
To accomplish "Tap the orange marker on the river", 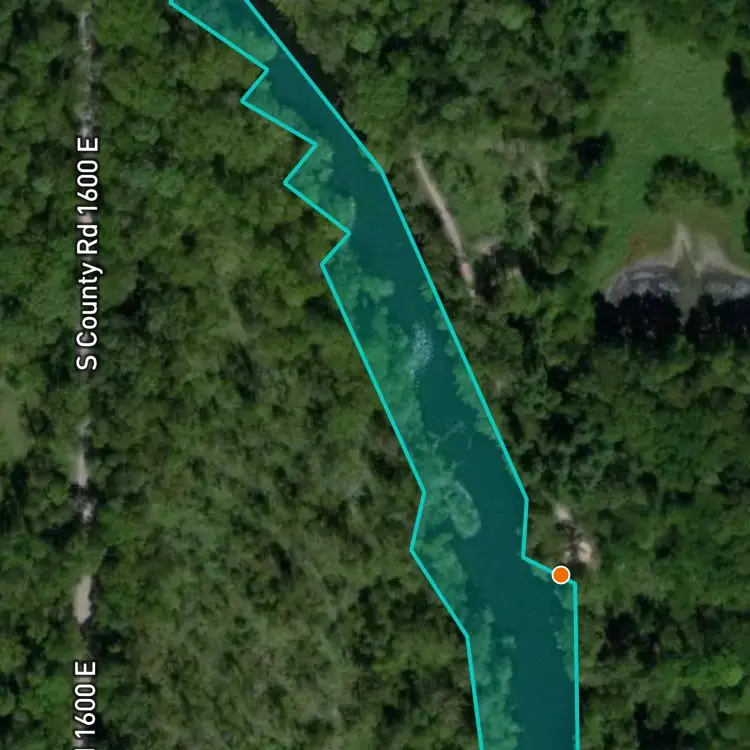I will tap(561, 574).
